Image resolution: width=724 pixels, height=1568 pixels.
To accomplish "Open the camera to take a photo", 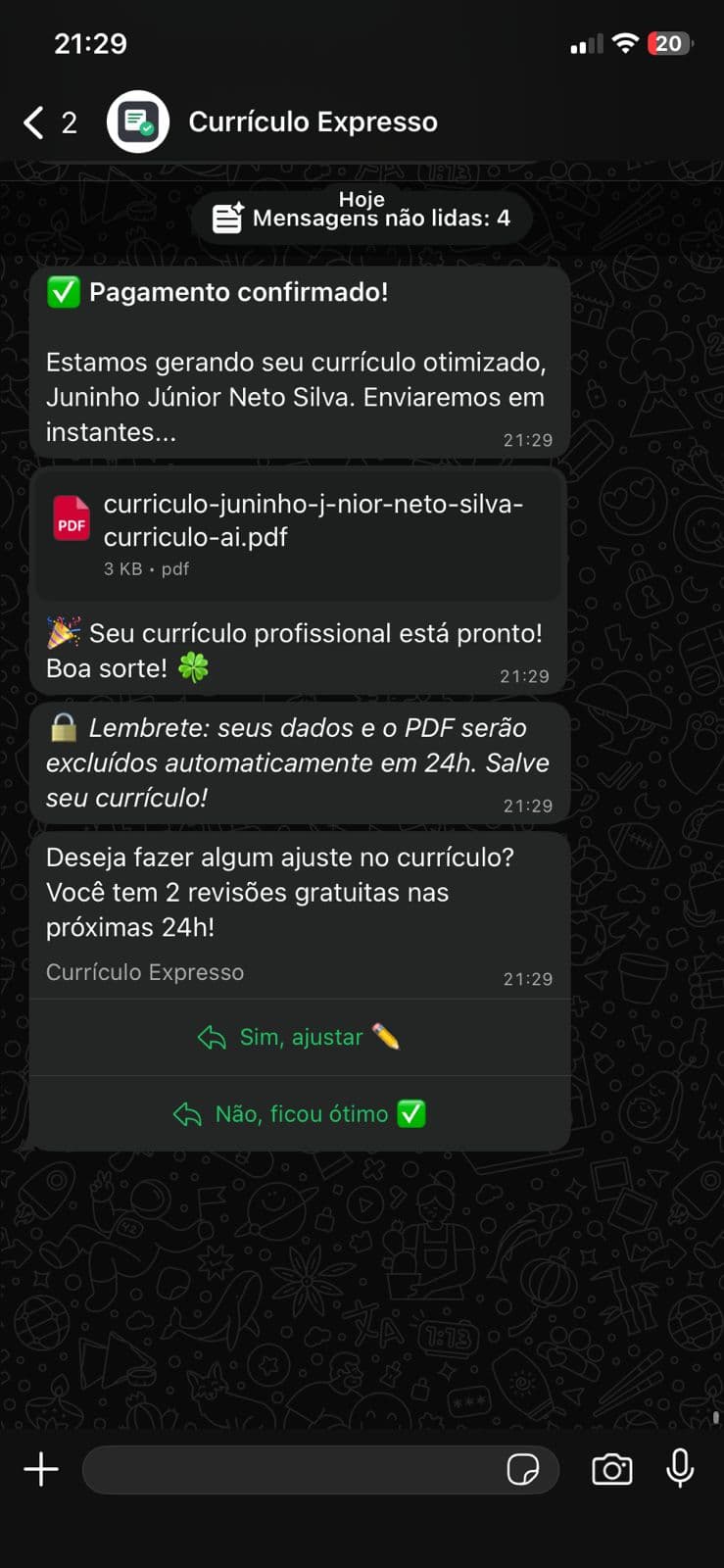I will click(614, 1469).
